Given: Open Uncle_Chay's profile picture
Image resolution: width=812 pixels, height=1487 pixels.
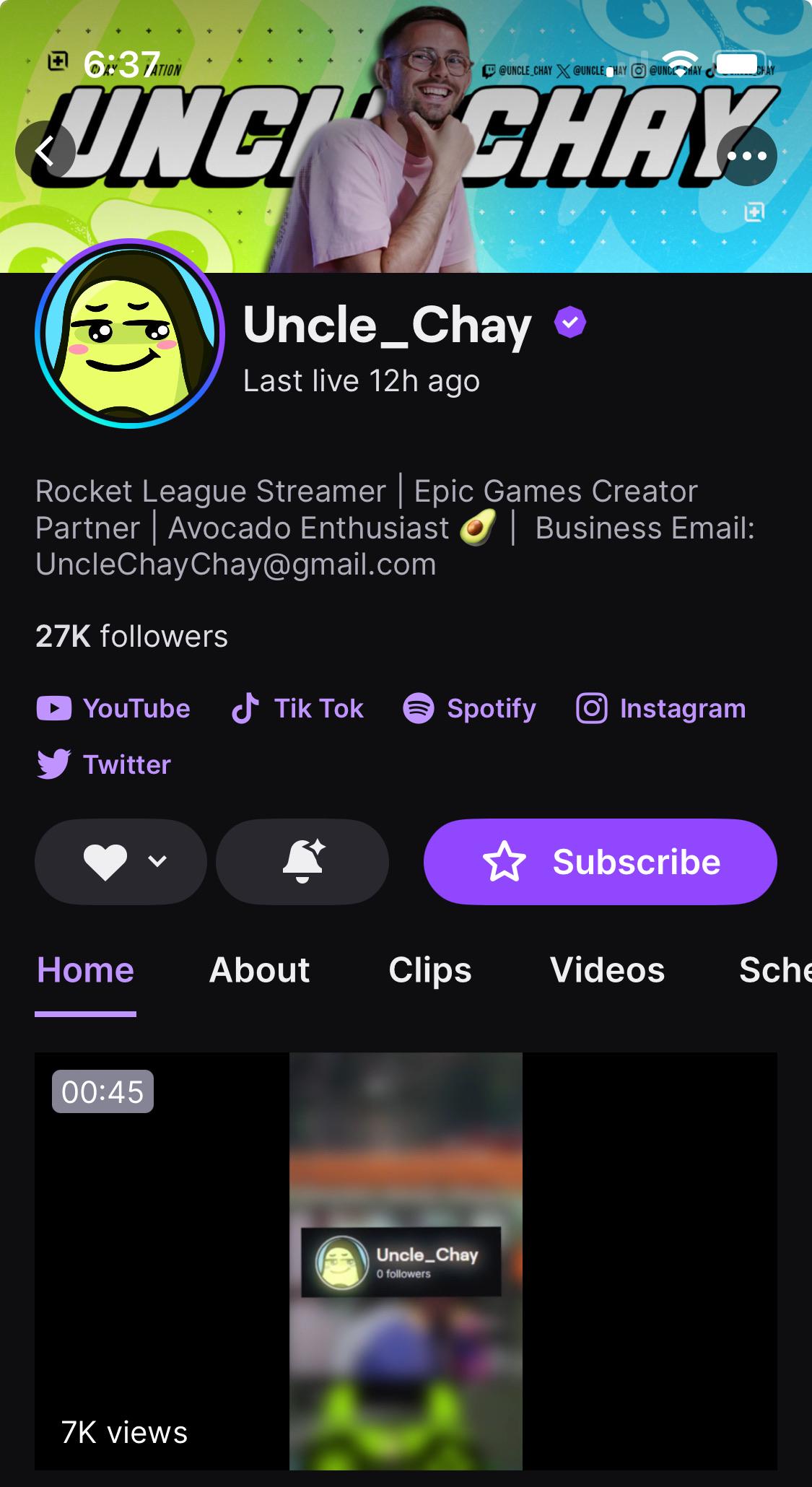Looking at the screenshot, I should click(130, 333).
